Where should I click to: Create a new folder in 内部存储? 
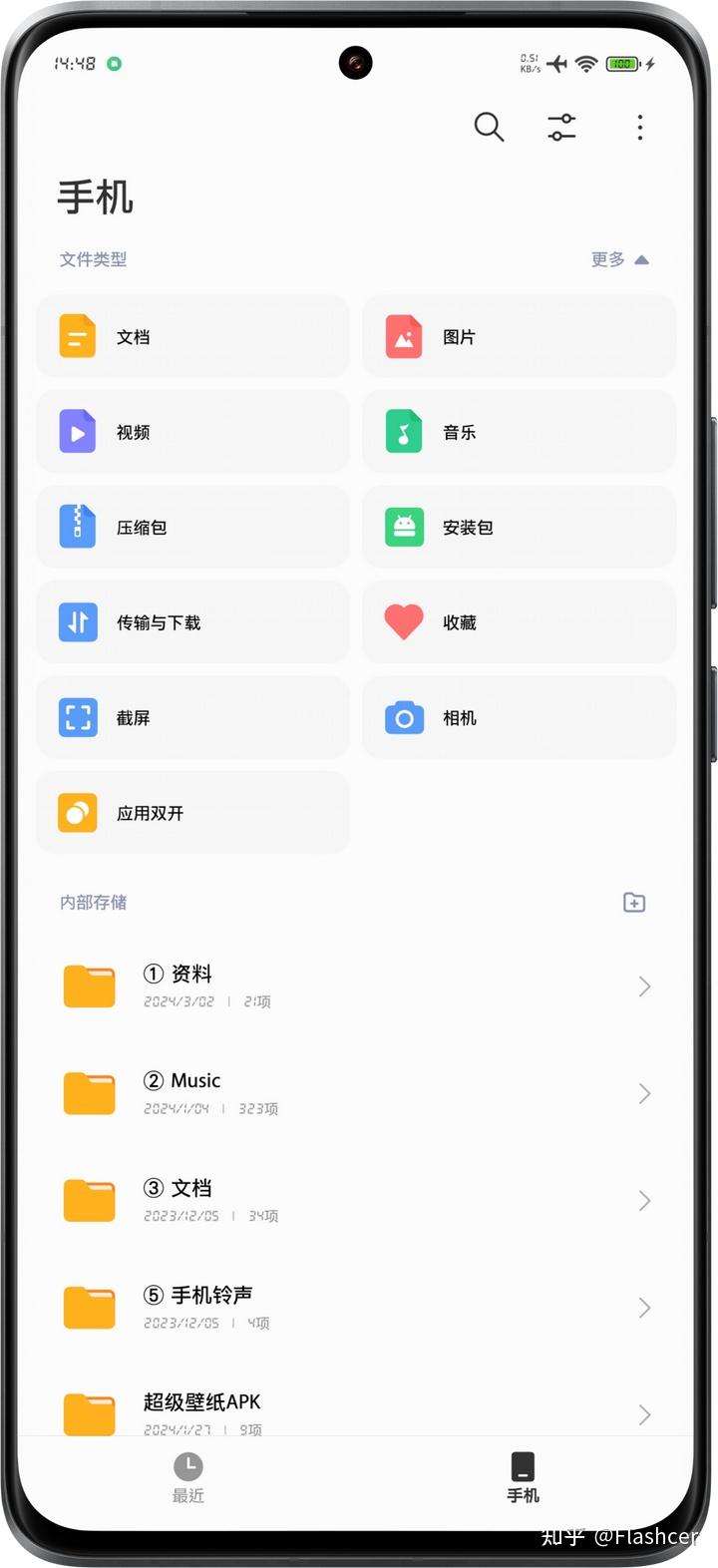[x=634, y=902]
